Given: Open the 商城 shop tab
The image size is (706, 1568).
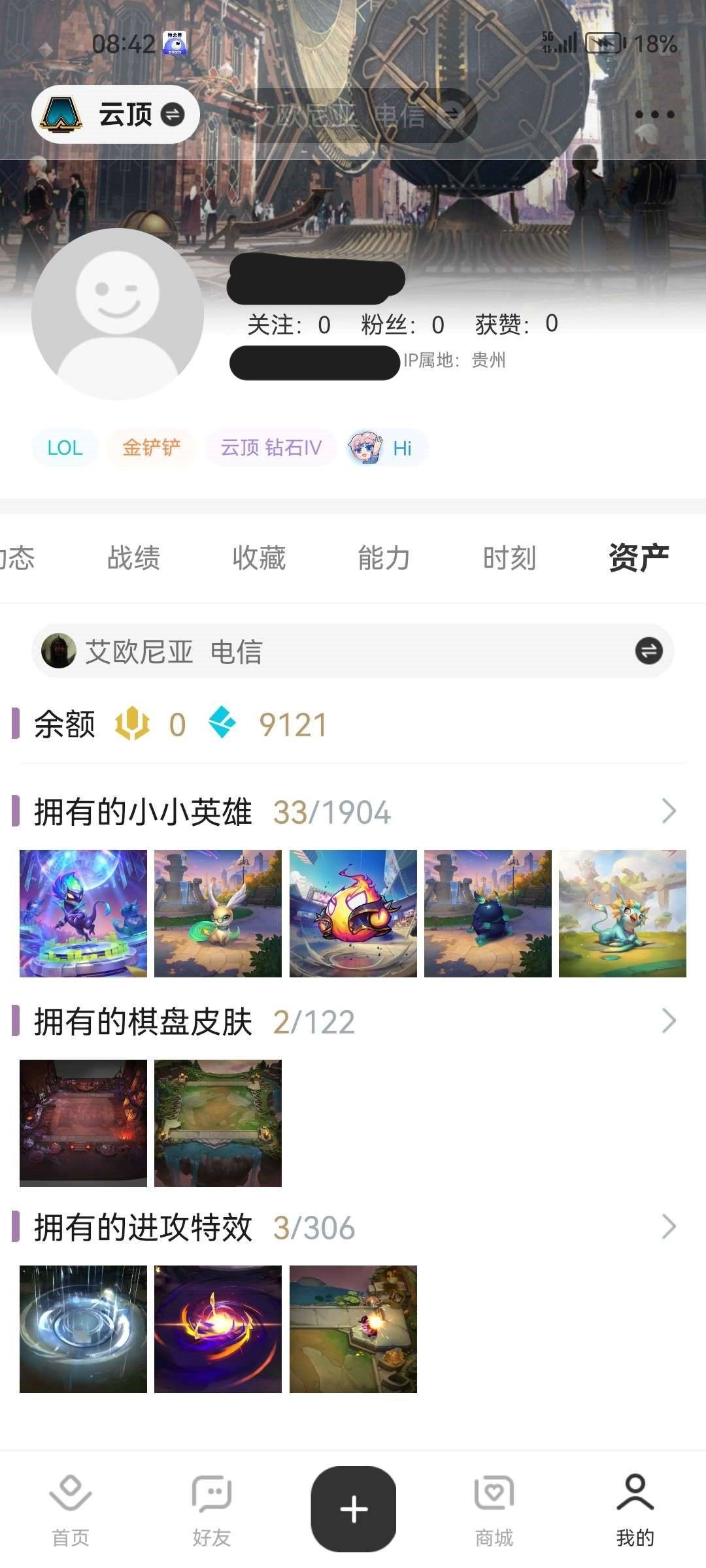Looking at the screenshot, I should point(494,1509).
